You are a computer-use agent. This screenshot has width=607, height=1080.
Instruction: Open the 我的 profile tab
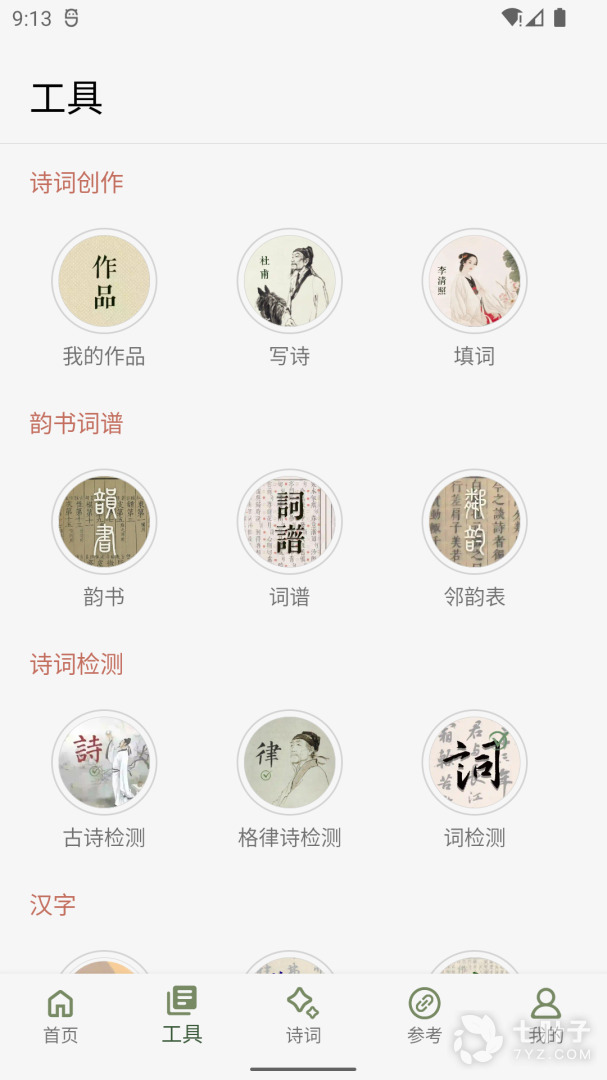click(545, 1015)
